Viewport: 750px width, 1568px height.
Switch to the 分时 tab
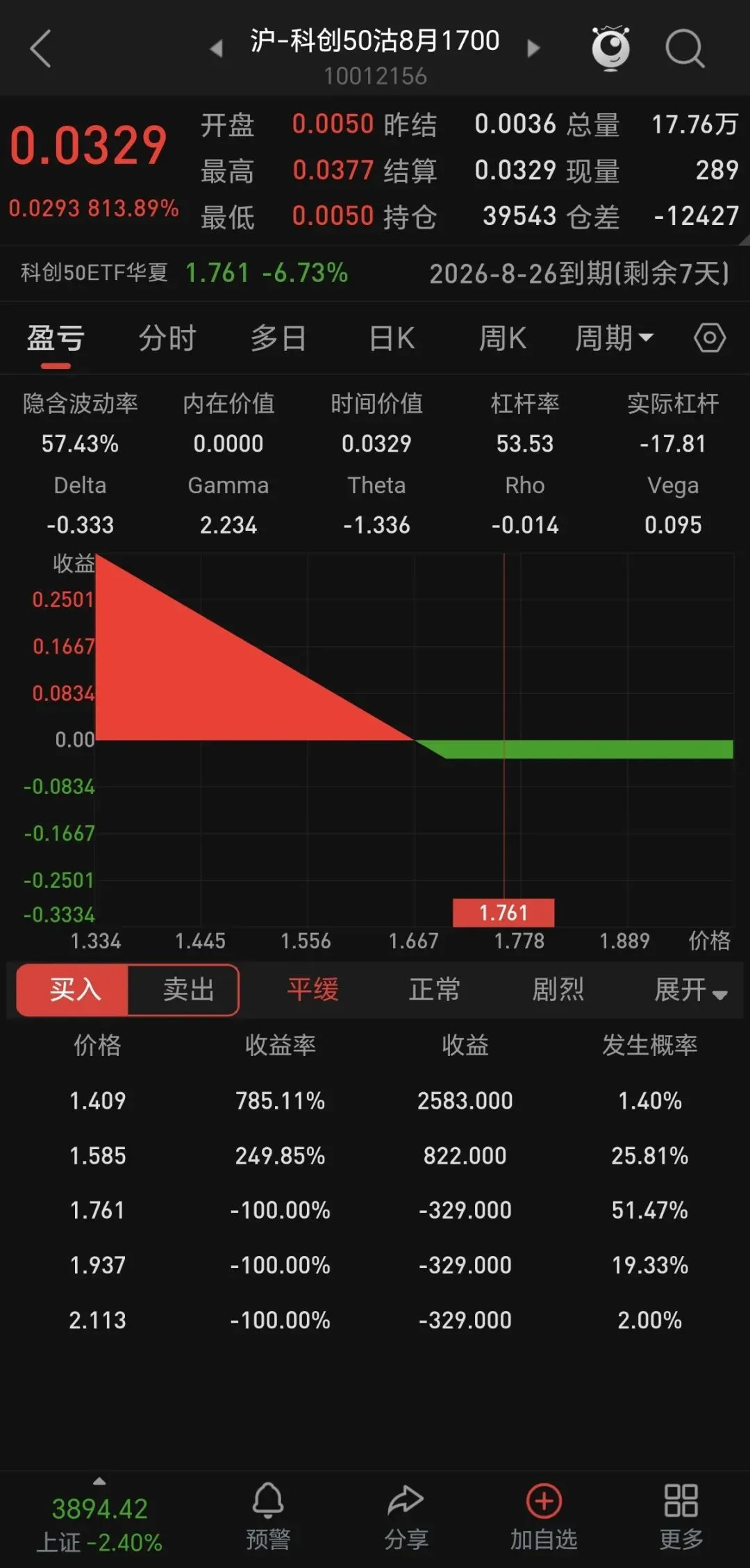coord(167,338)
